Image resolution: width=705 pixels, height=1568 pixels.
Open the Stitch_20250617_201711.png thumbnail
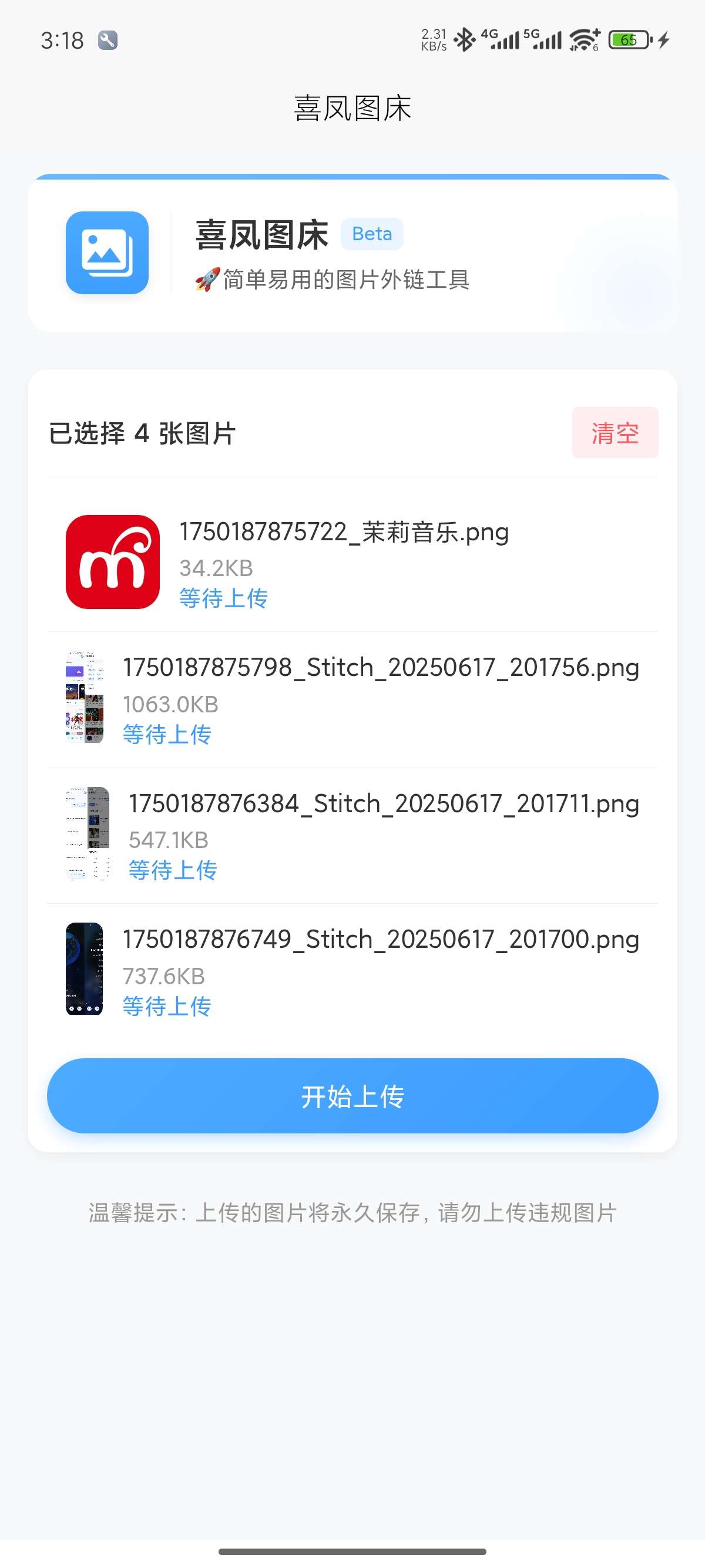(x=88, y=834)
